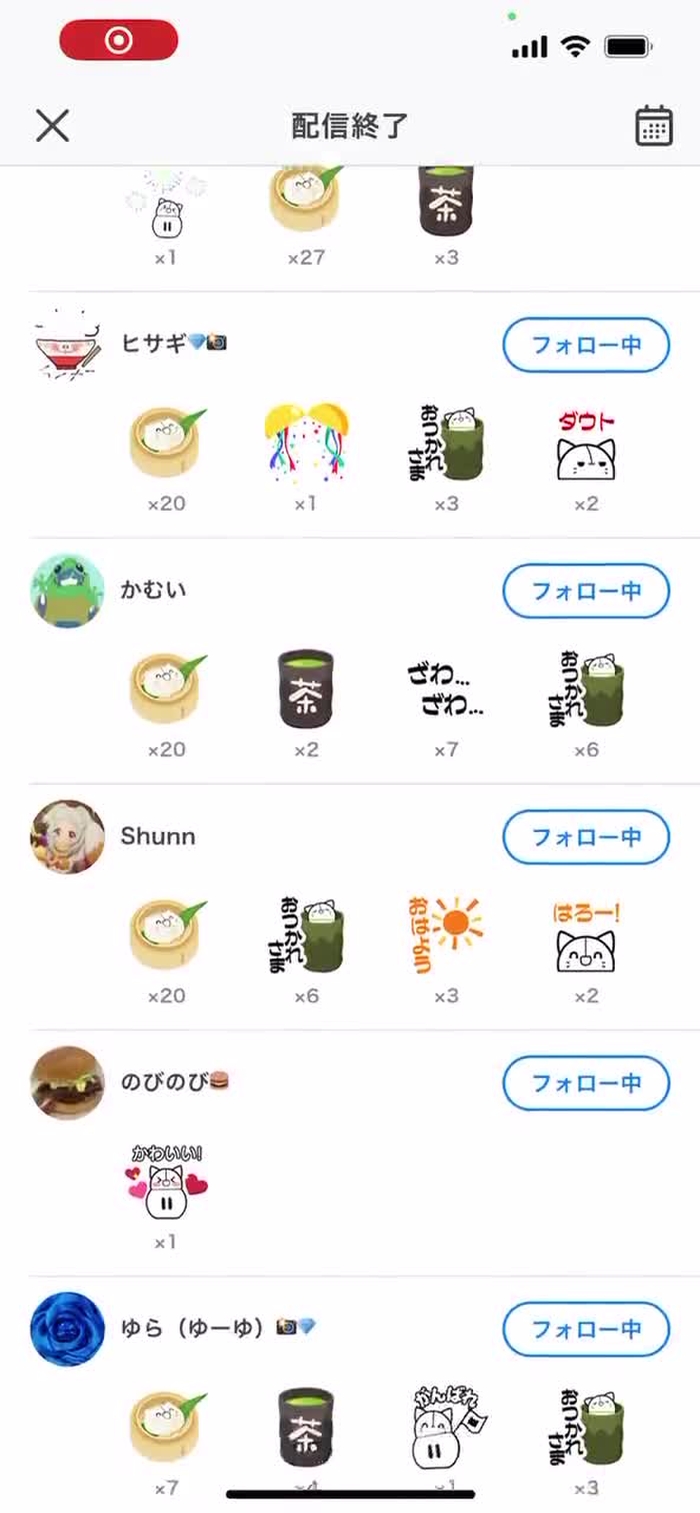700x1513 pixels.
Task: Tap the red screen recording indicator
Action: click(119, 41)
